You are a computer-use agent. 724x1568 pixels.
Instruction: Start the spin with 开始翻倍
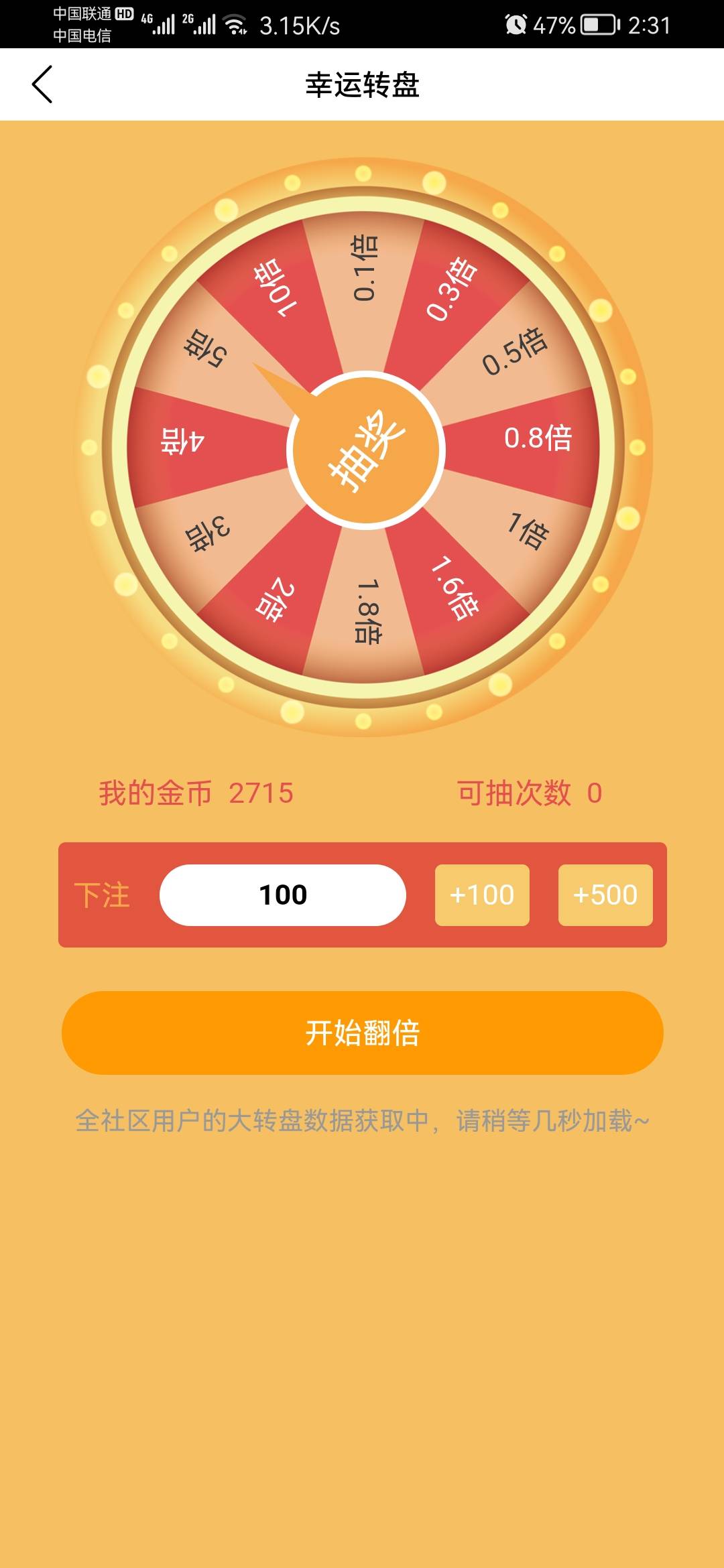tap(362, 1033)
